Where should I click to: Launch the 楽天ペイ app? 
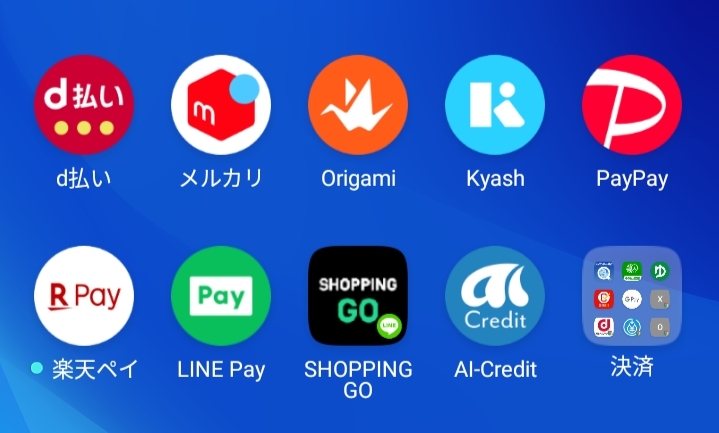click(x=83, y=296)
